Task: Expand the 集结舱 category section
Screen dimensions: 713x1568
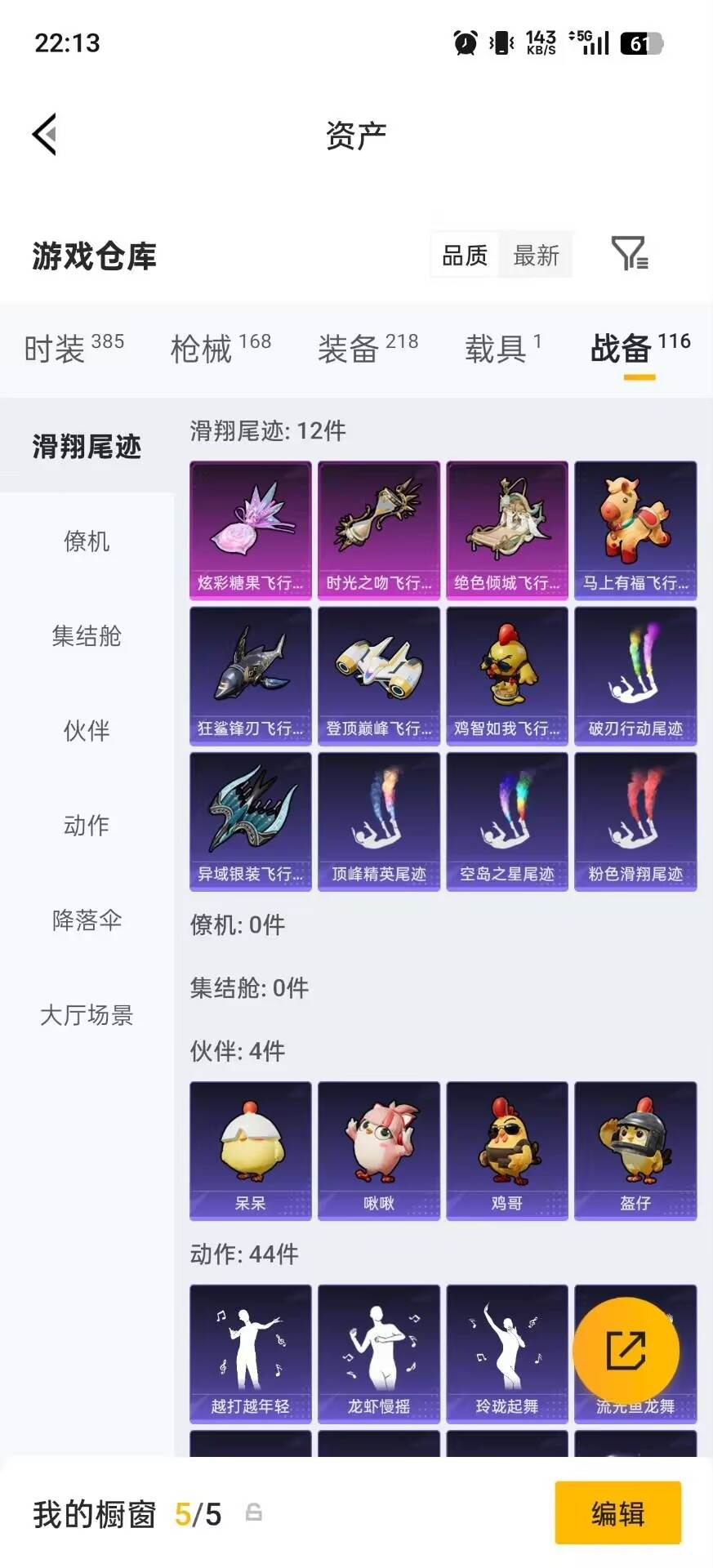Action: (87, 637)
